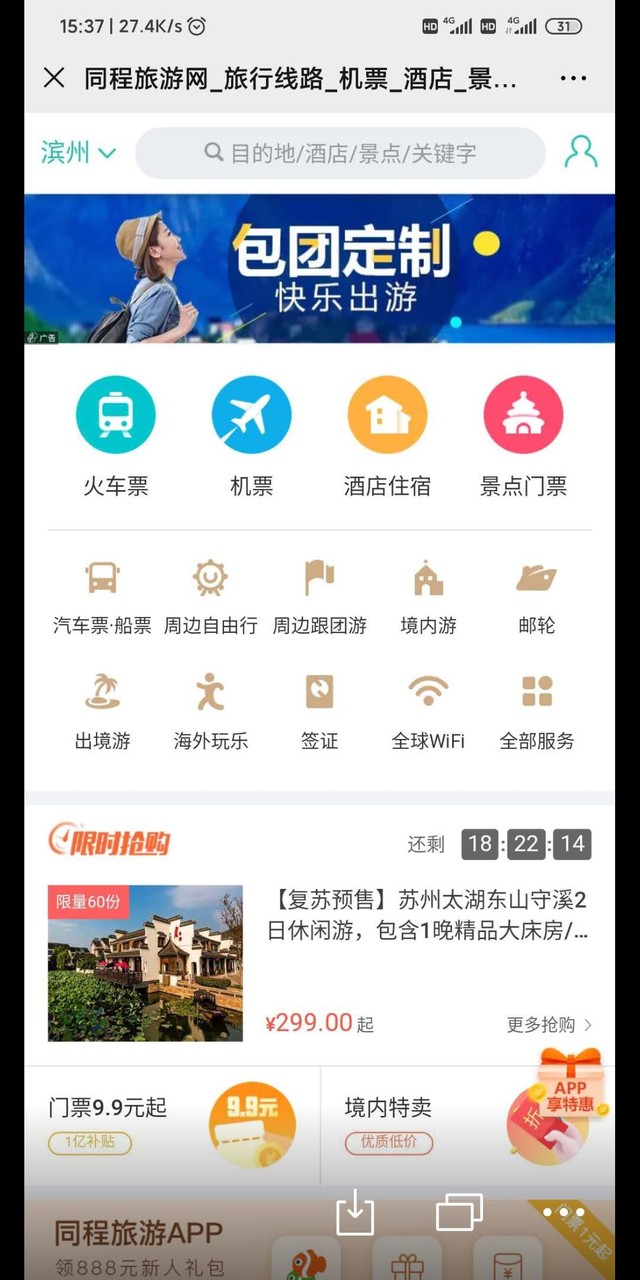The height and width of the screenshot is (1280, 640).
Task: Open 周边自由行
Action: 210,597
